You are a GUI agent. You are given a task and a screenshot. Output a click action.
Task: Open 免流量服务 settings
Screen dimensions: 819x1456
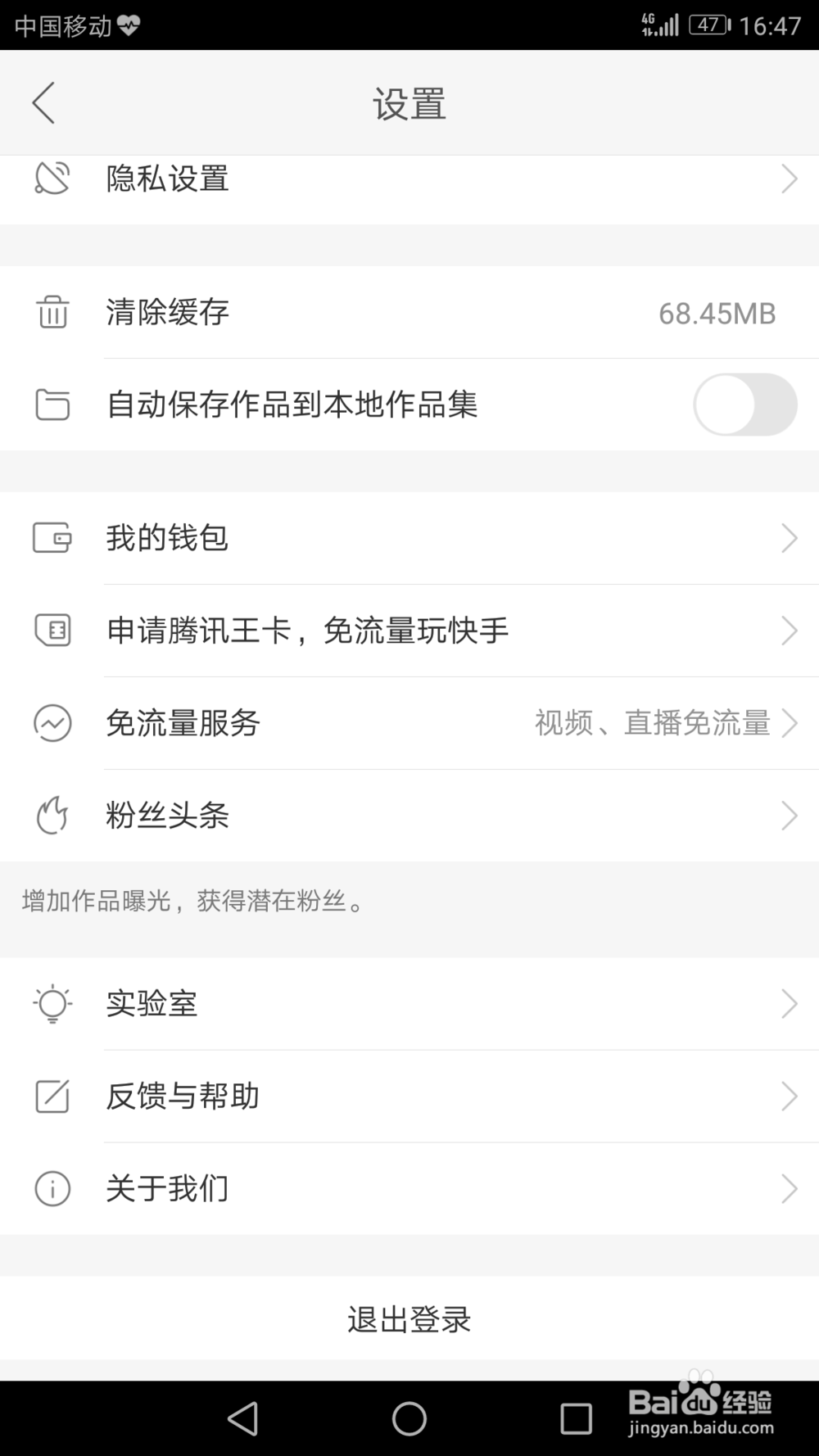click(x=409, y=723)
